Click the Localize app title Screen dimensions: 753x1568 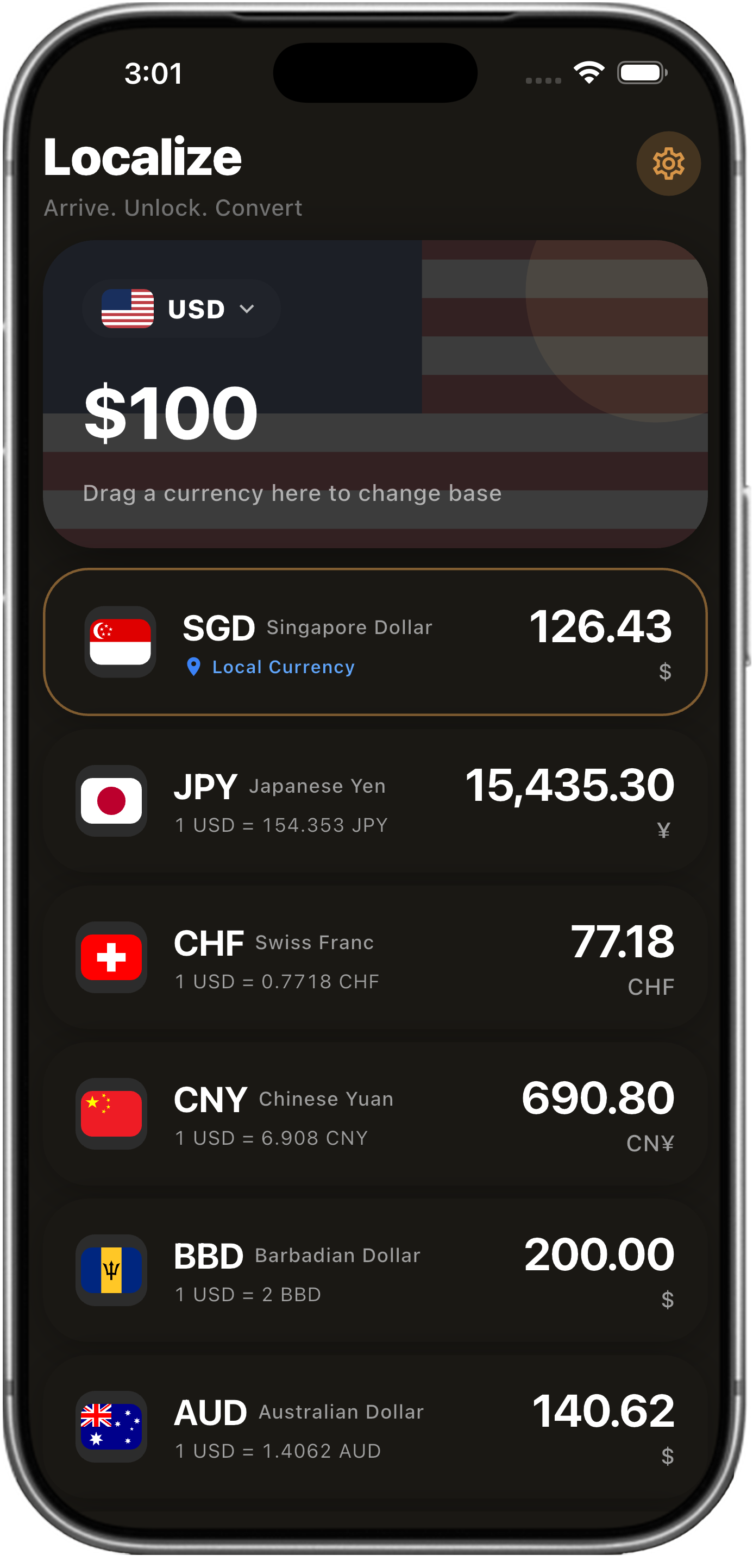pyautogui.click(x=142, y=157)
